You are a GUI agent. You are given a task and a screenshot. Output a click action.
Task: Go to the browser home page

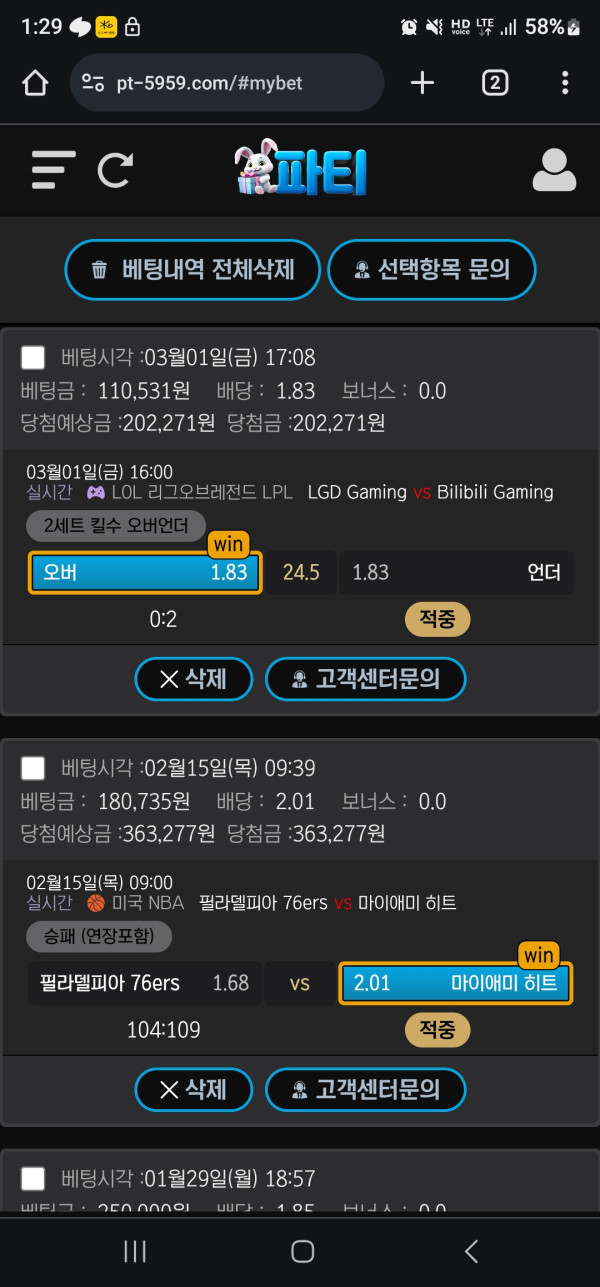(35, 83)
